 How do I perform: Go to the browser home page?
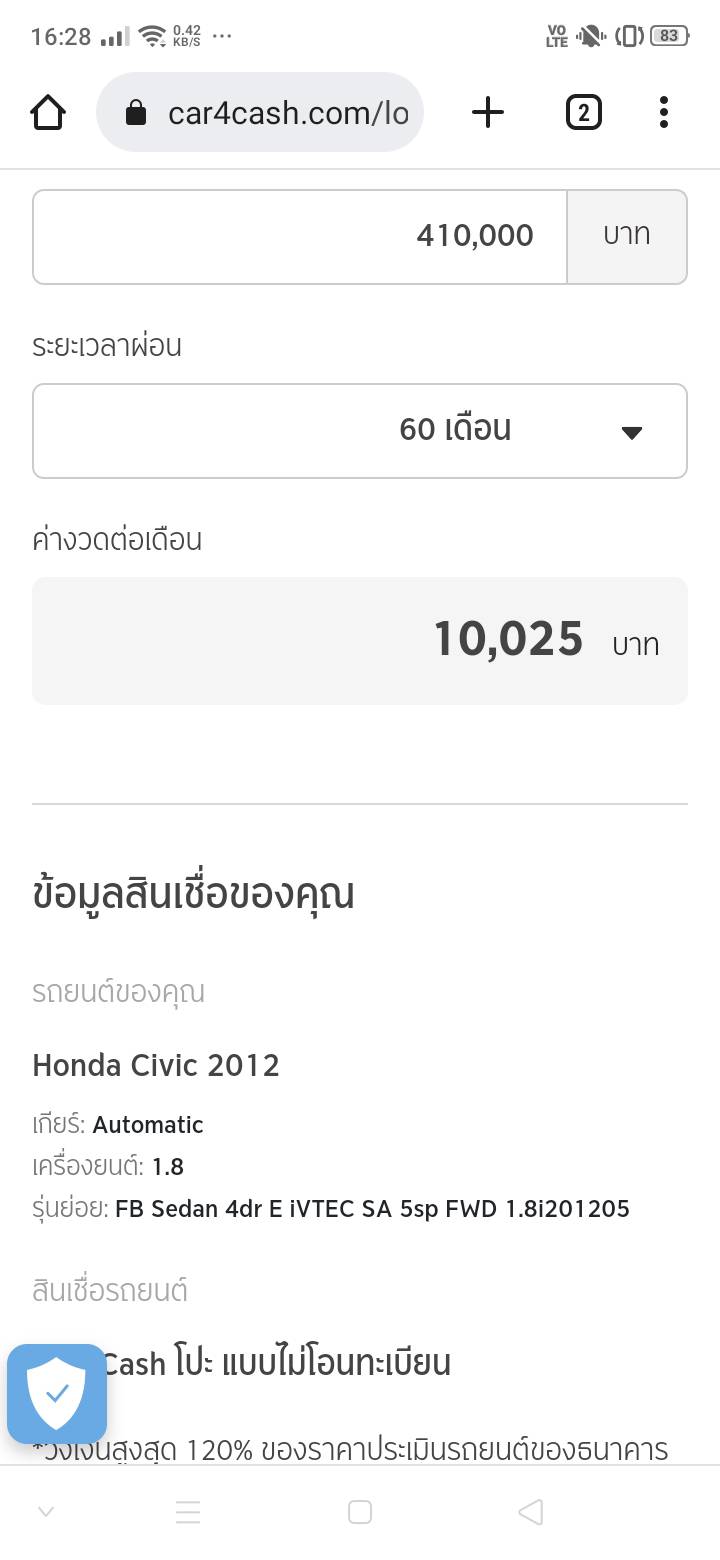point(48,113)
